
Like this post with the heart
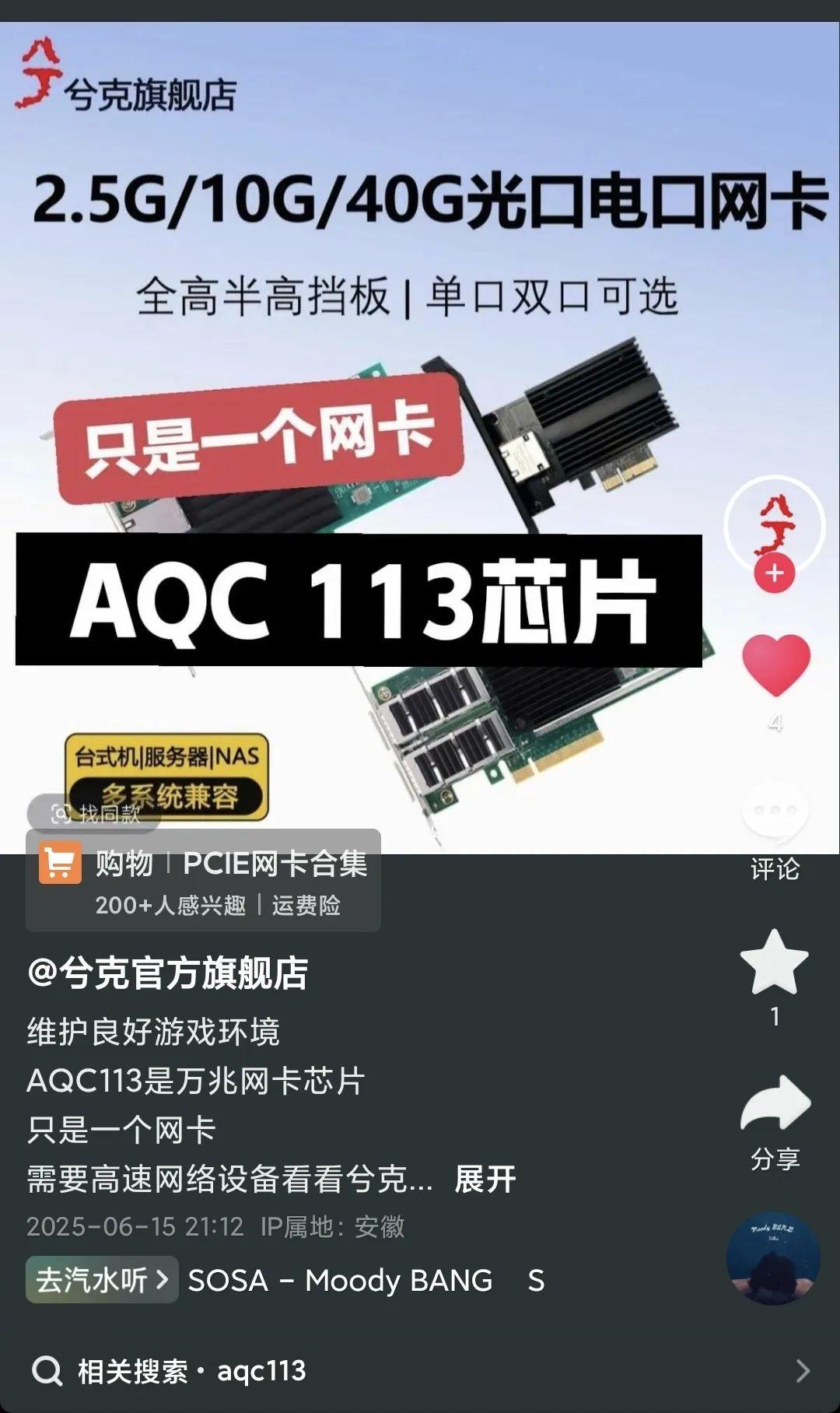[775, 666]
